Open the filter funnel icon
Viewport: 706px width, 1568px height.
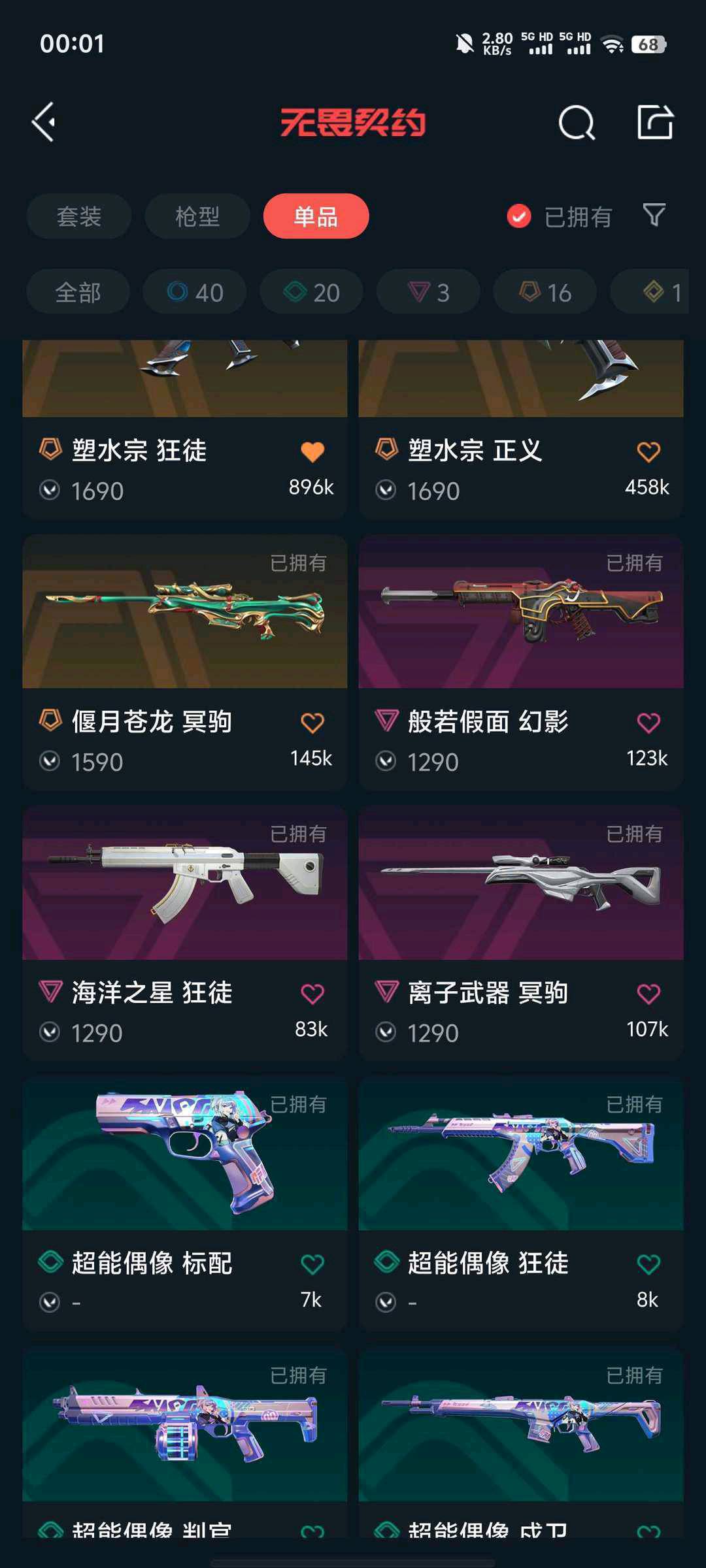(x=654, y=215)
